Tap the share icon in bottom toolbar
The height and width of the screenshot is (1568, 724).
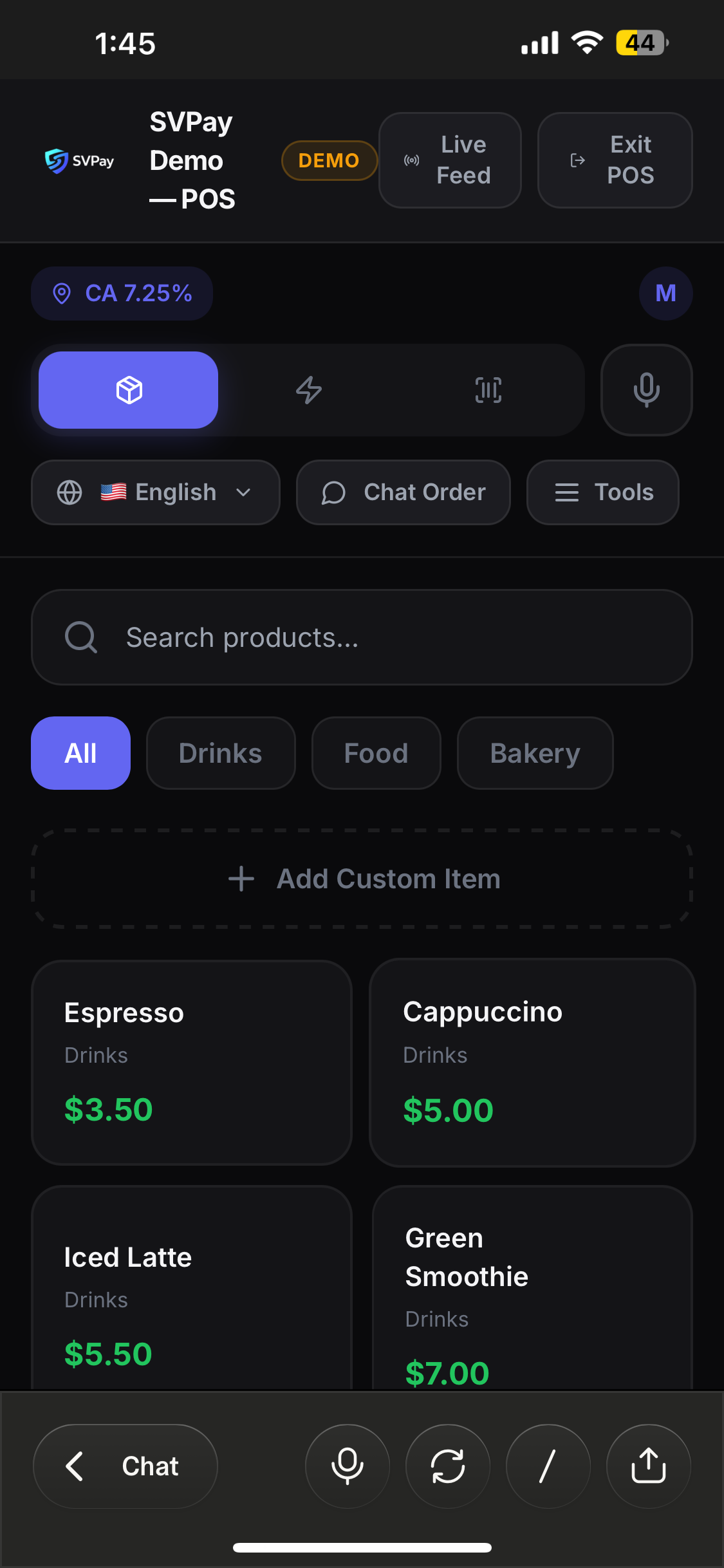click(x=648, y=1466)
